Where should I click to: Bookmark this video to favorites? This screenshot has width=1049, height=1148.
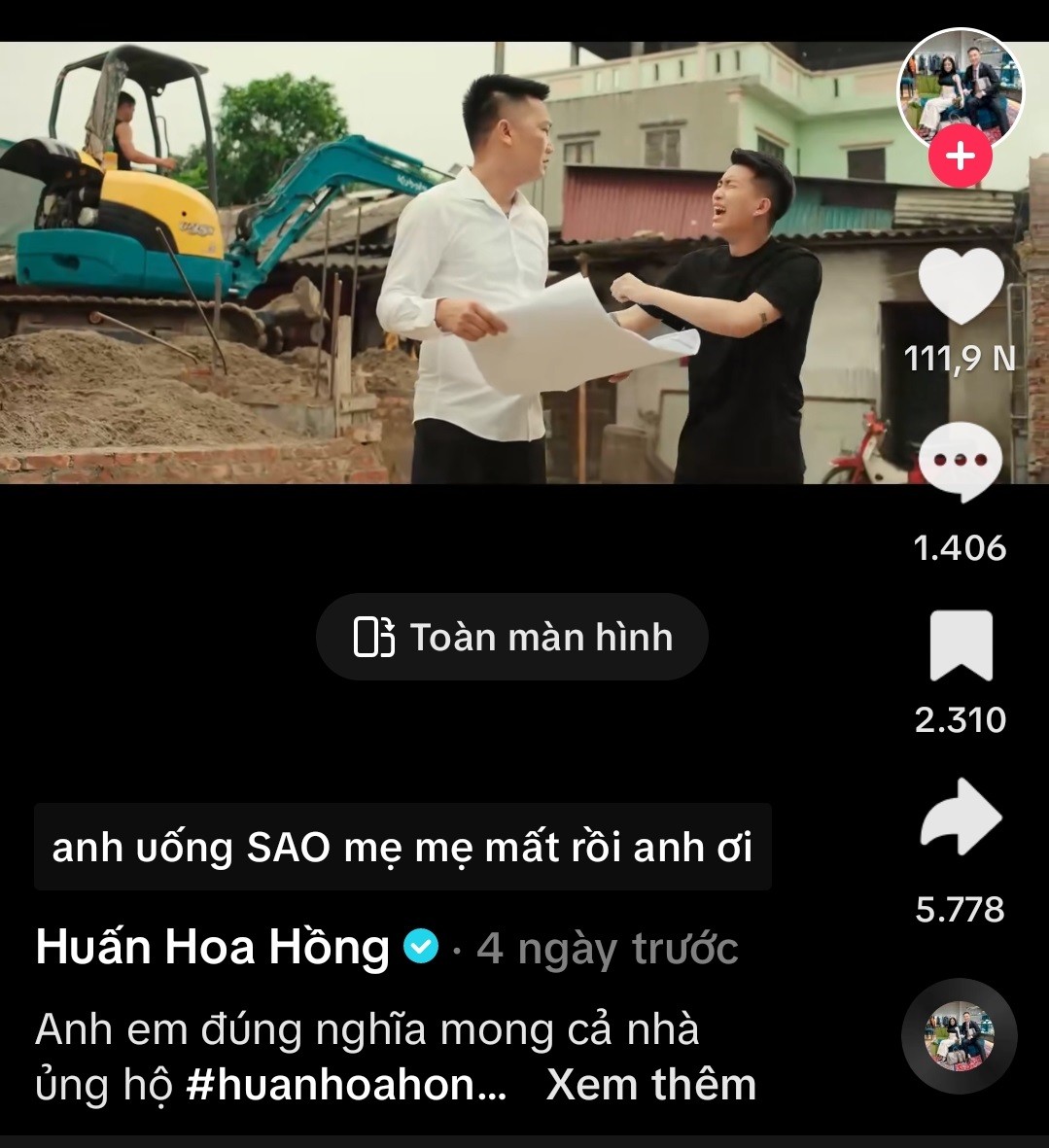[x=961, y=646]
